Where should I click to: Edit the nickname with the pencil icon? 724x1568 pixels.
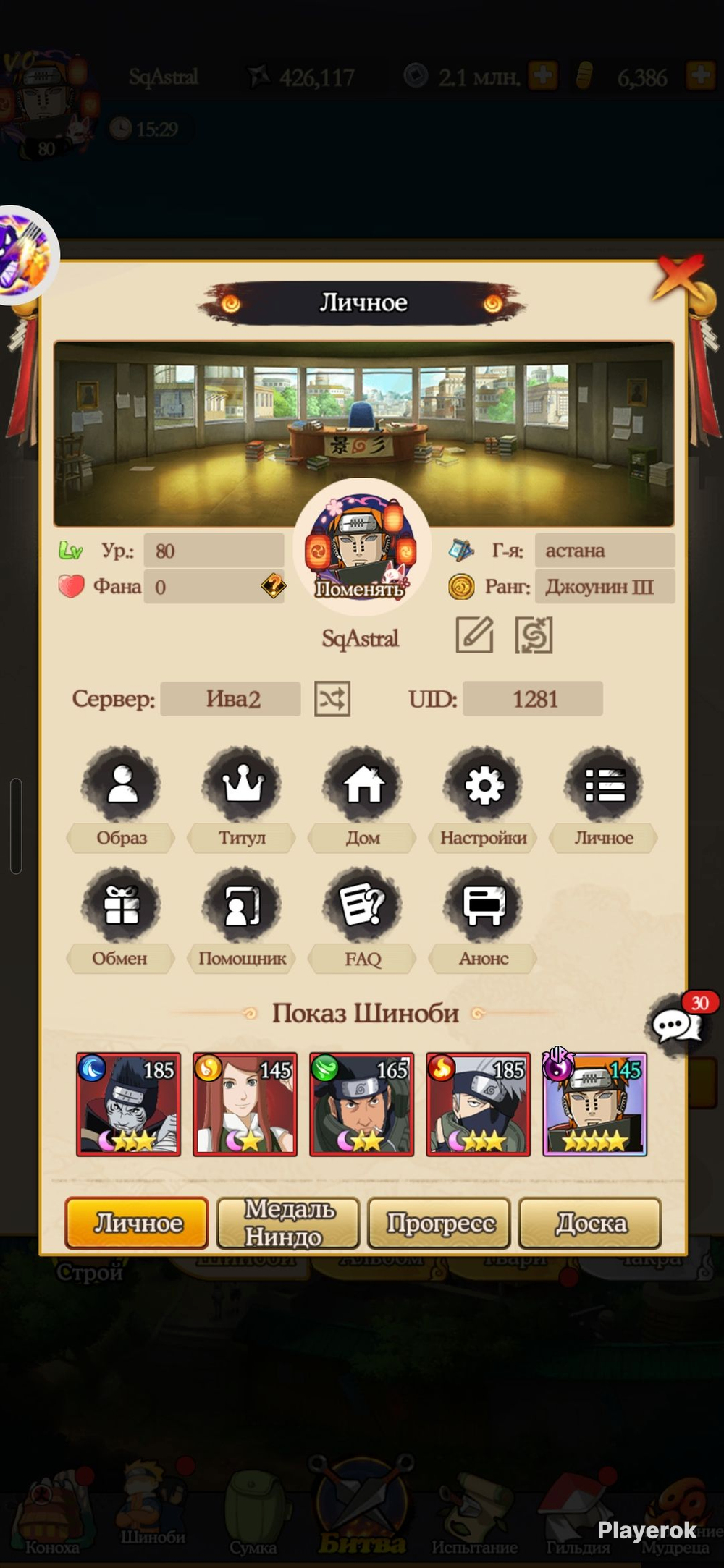coord(475,635)
